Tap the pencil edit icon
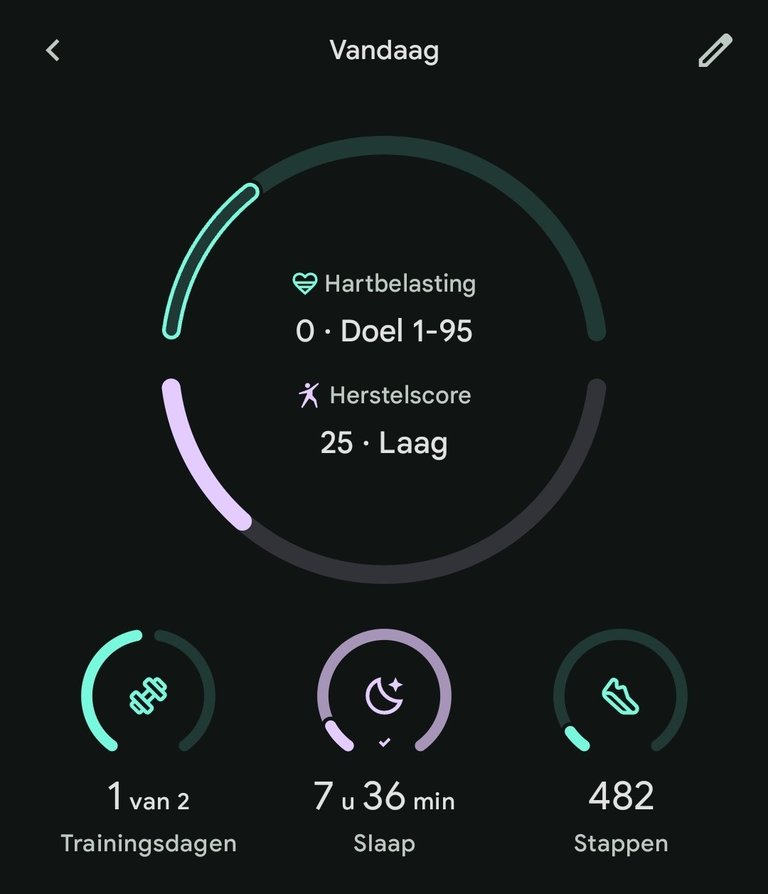The height and width of the screenshot is (894, 768). coord(714,50)
